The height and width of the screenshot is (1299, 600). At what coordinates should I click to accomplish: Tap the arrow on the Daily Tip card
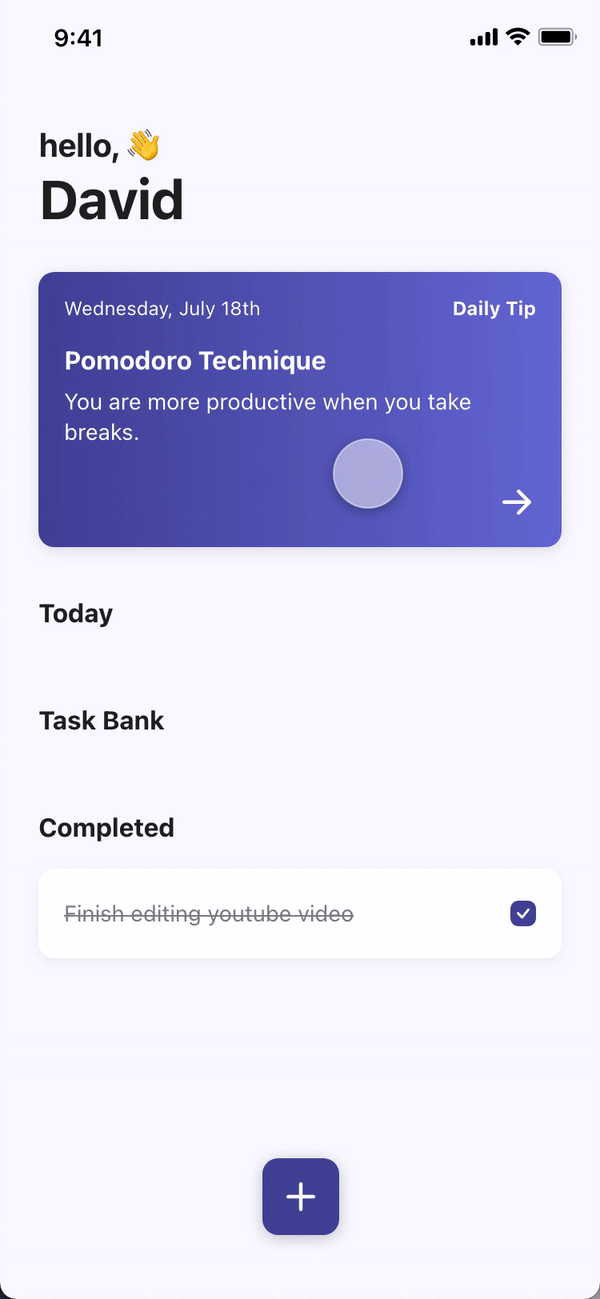[517, 502]
